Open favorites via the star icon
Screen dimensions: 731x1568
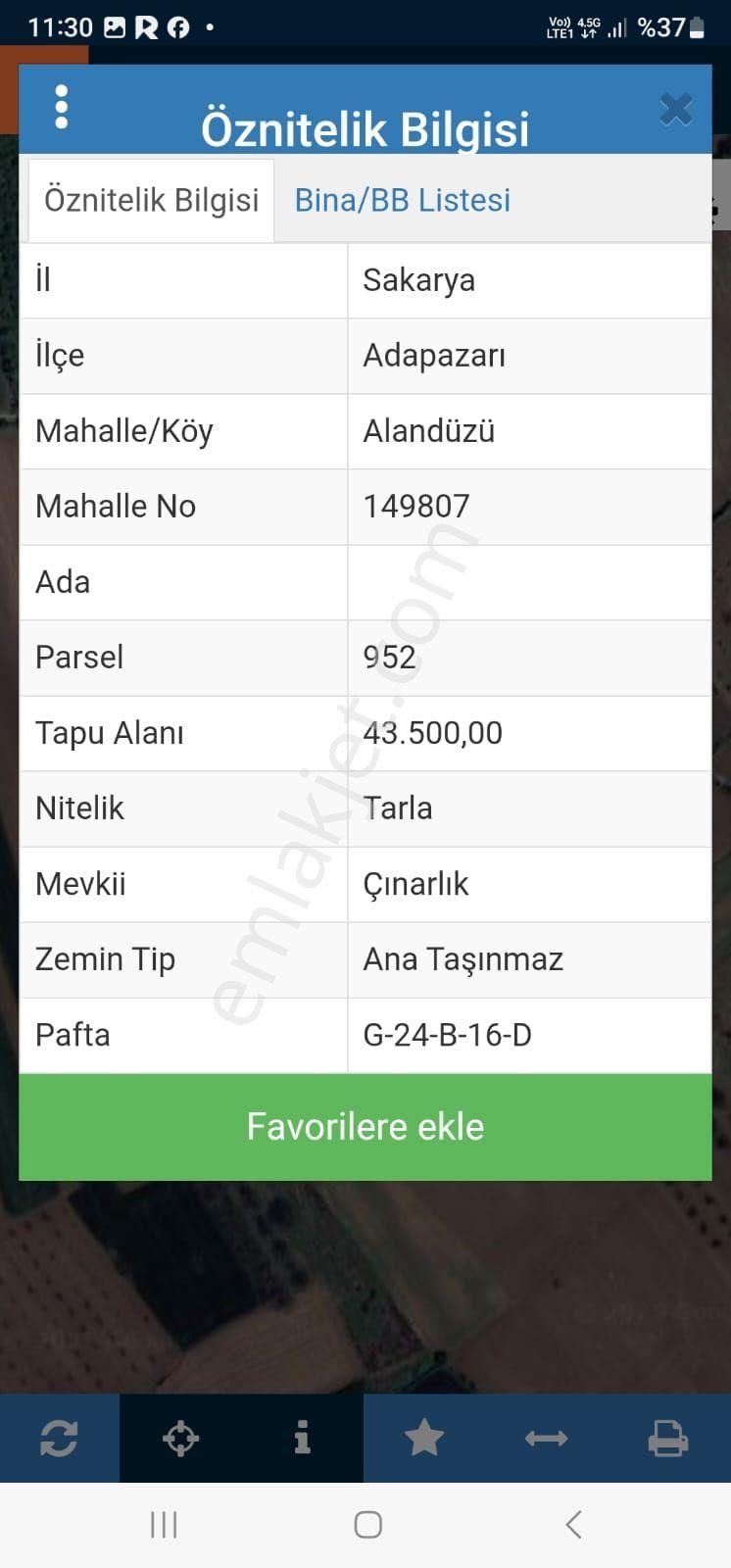(424, 1438)
